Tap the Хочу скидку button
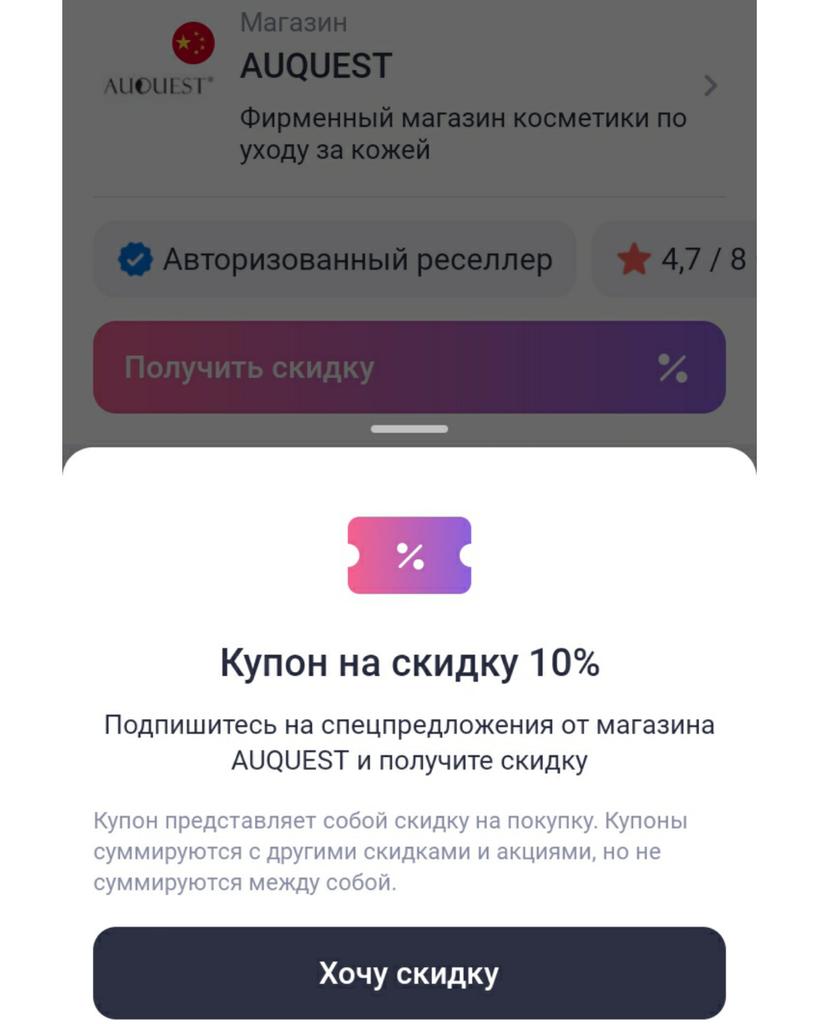The image size is (819, 1024). (x=409, y=972)
